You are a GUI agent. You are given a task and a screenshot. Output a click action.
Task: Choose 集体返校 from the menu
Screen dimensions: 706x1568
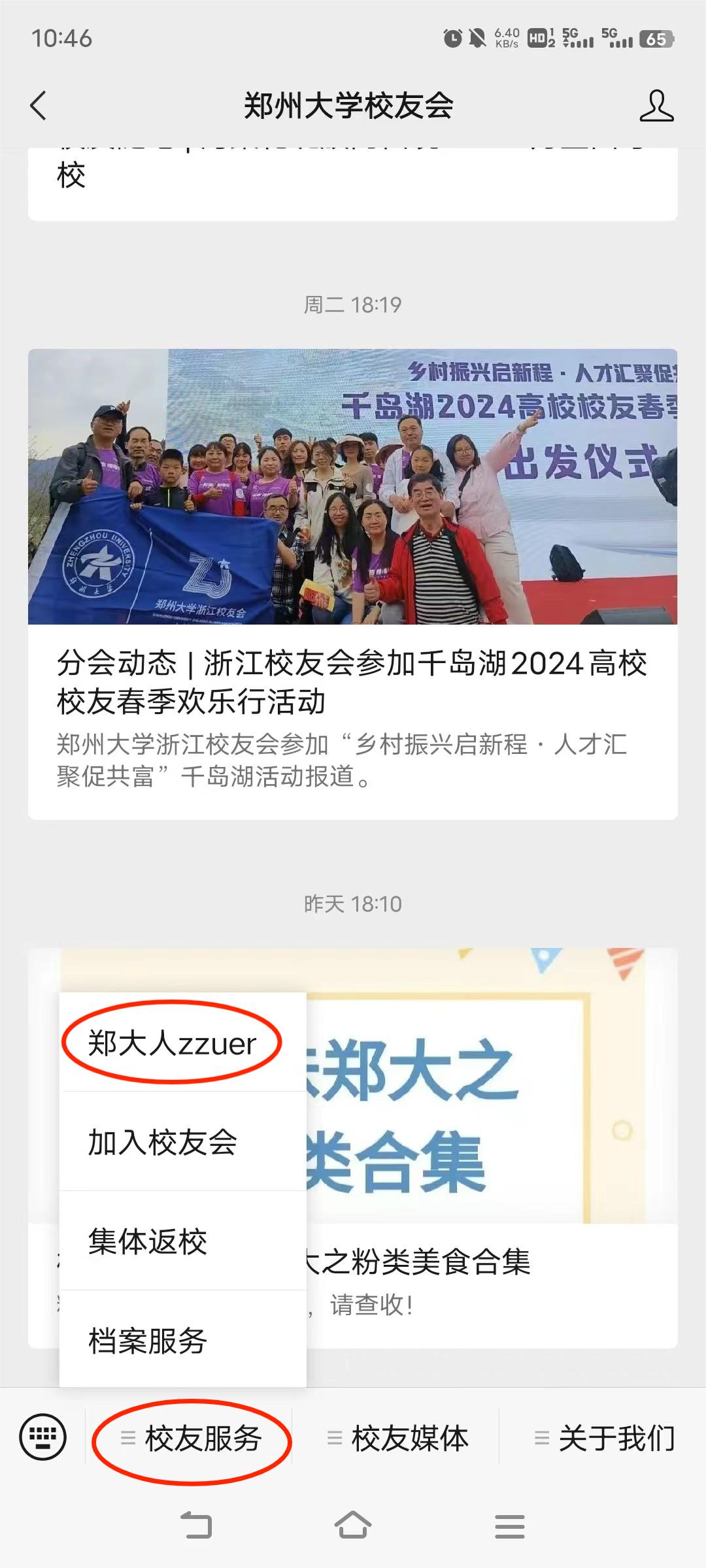(x=148, y=1241)
